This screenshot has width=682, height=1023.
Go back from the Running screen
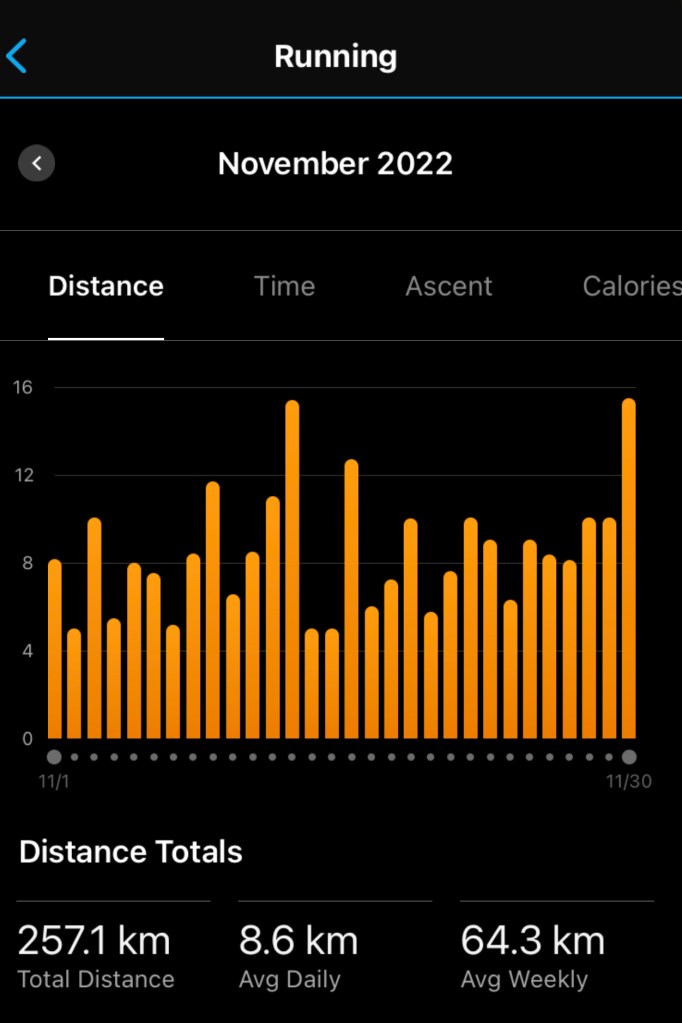[17, 56]
